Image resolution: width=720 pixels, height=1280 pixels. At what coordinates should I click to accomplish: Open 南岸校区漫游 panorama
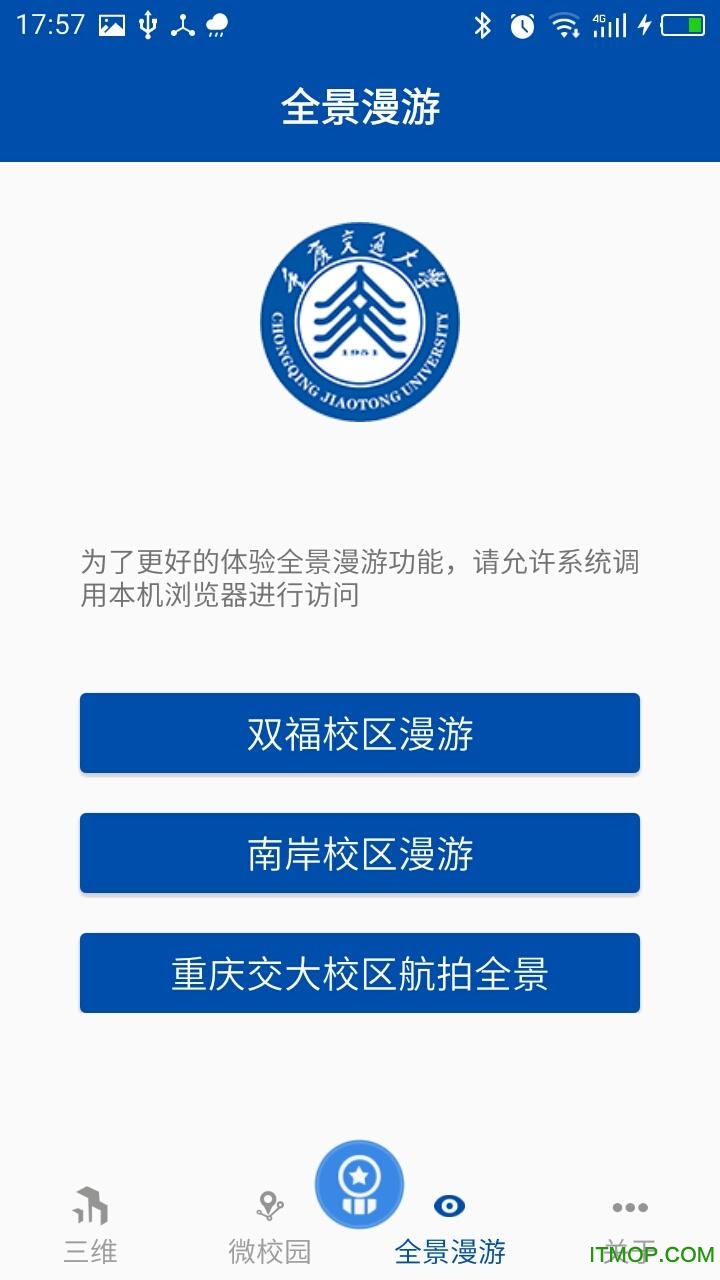pyautogui.click(x=360, y=853)
